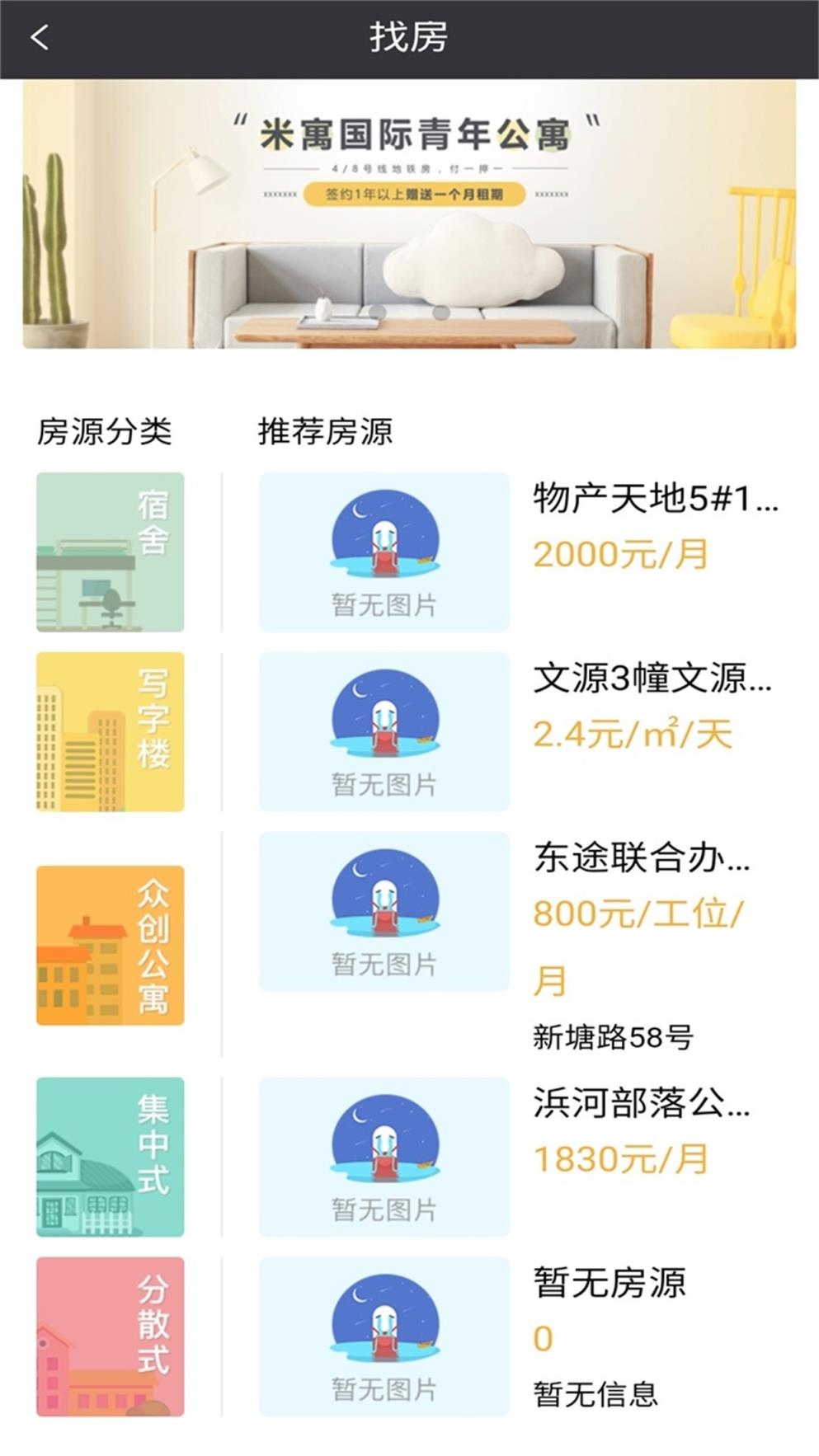Tap the 文源3幢 listing placeholder image
The image size is (819, 1456).
pos(384,730)
